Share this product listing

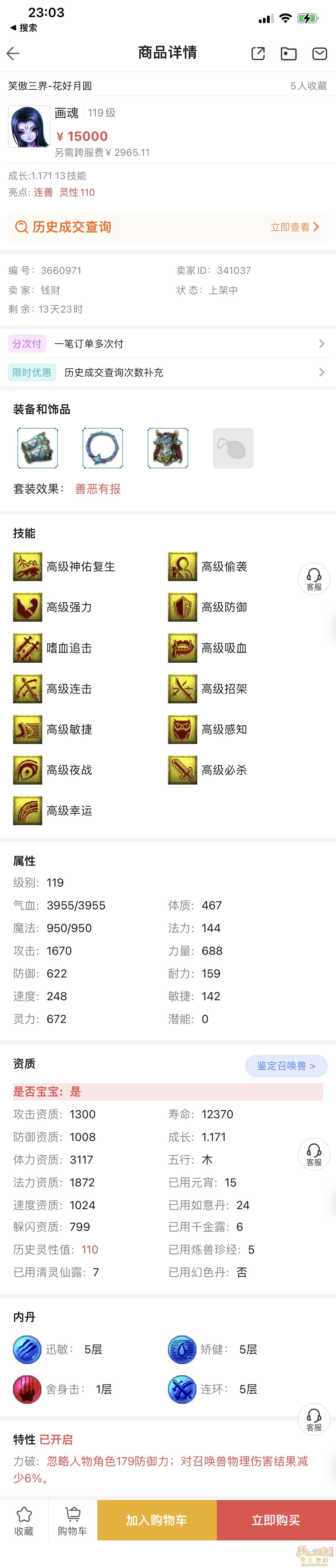[258, 54]
